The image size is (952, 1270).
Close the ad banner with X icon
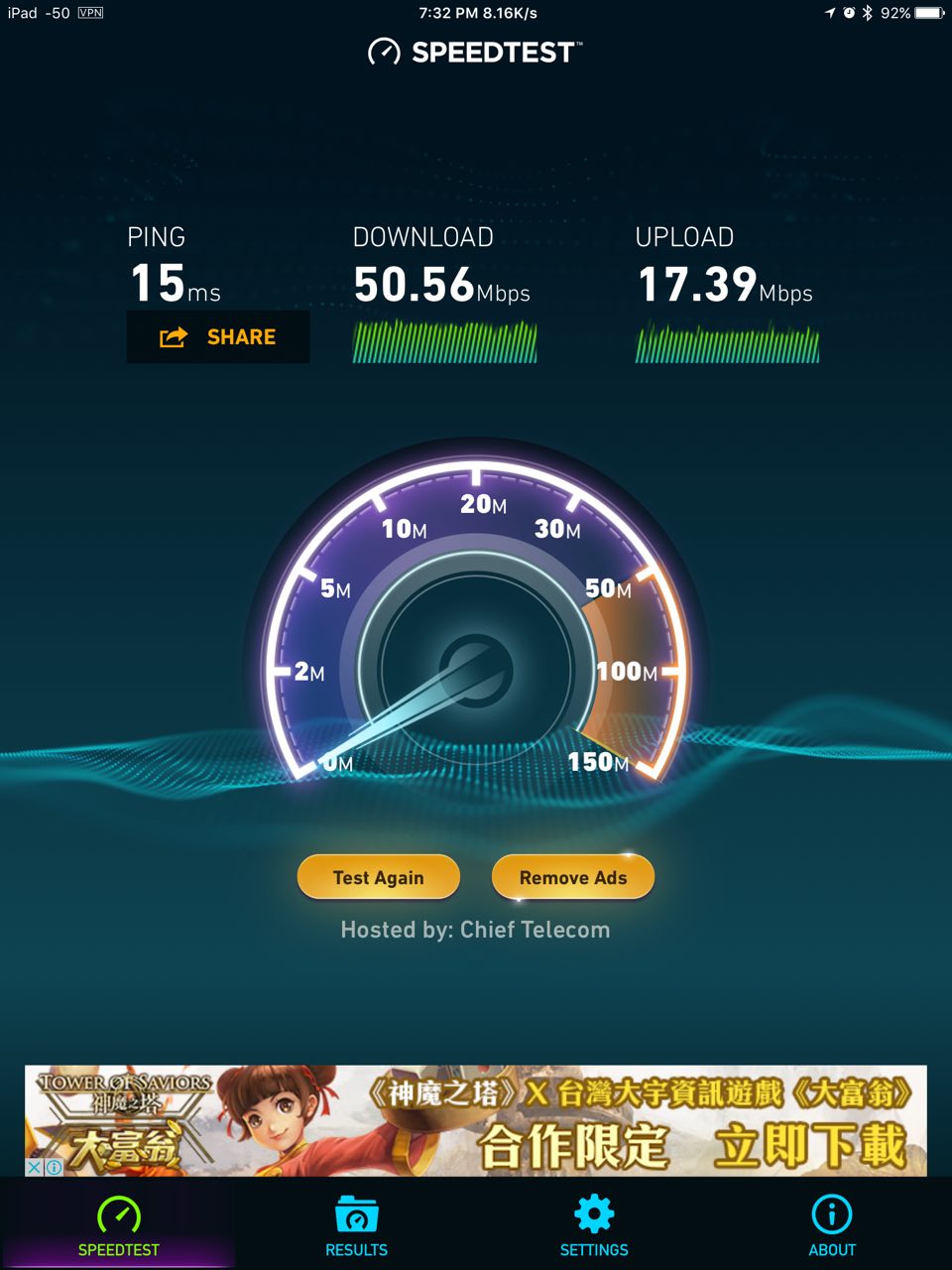(x=34, y=1168)
